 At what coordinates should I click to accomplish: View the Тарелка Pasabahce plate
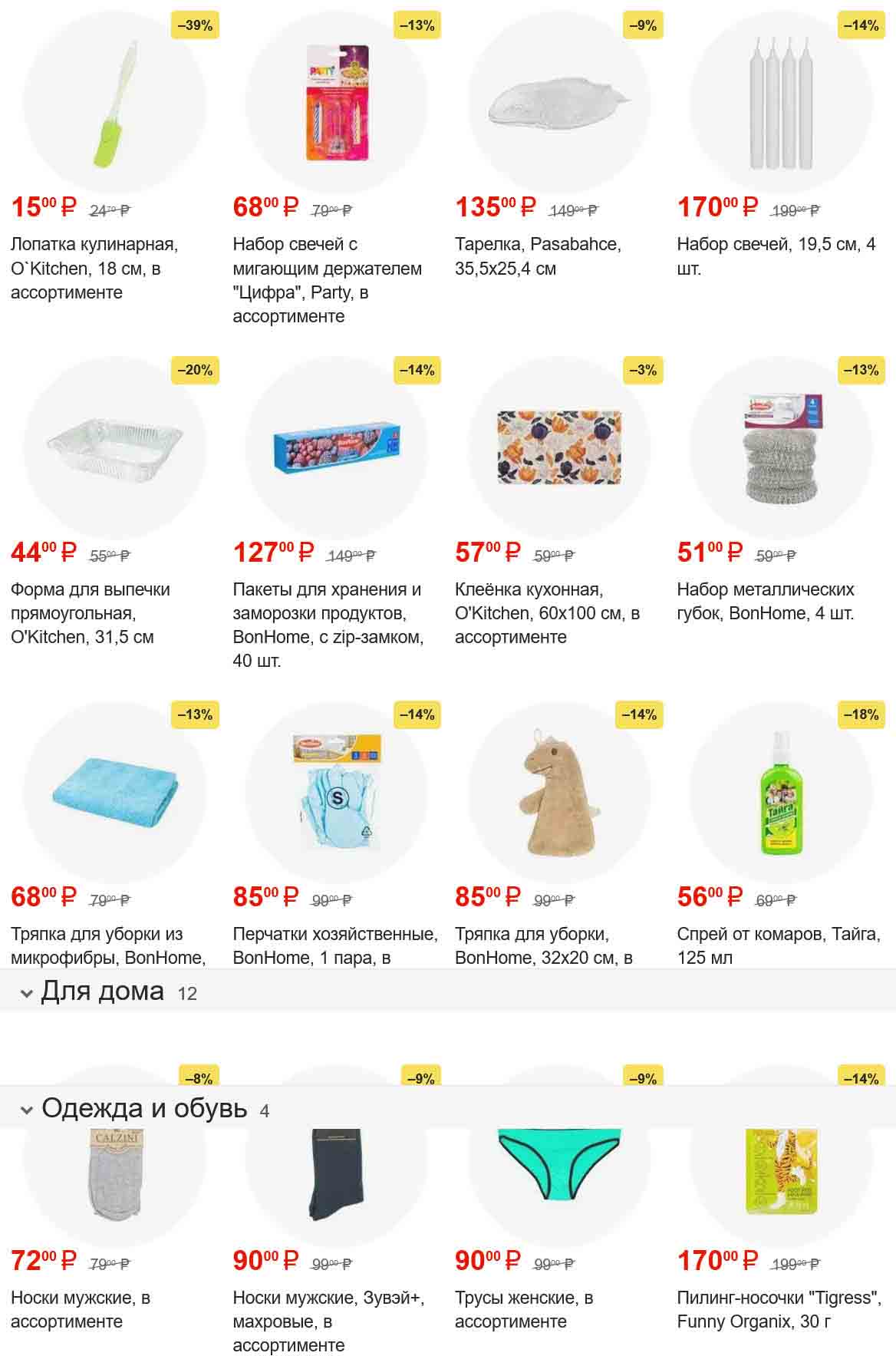558,105
